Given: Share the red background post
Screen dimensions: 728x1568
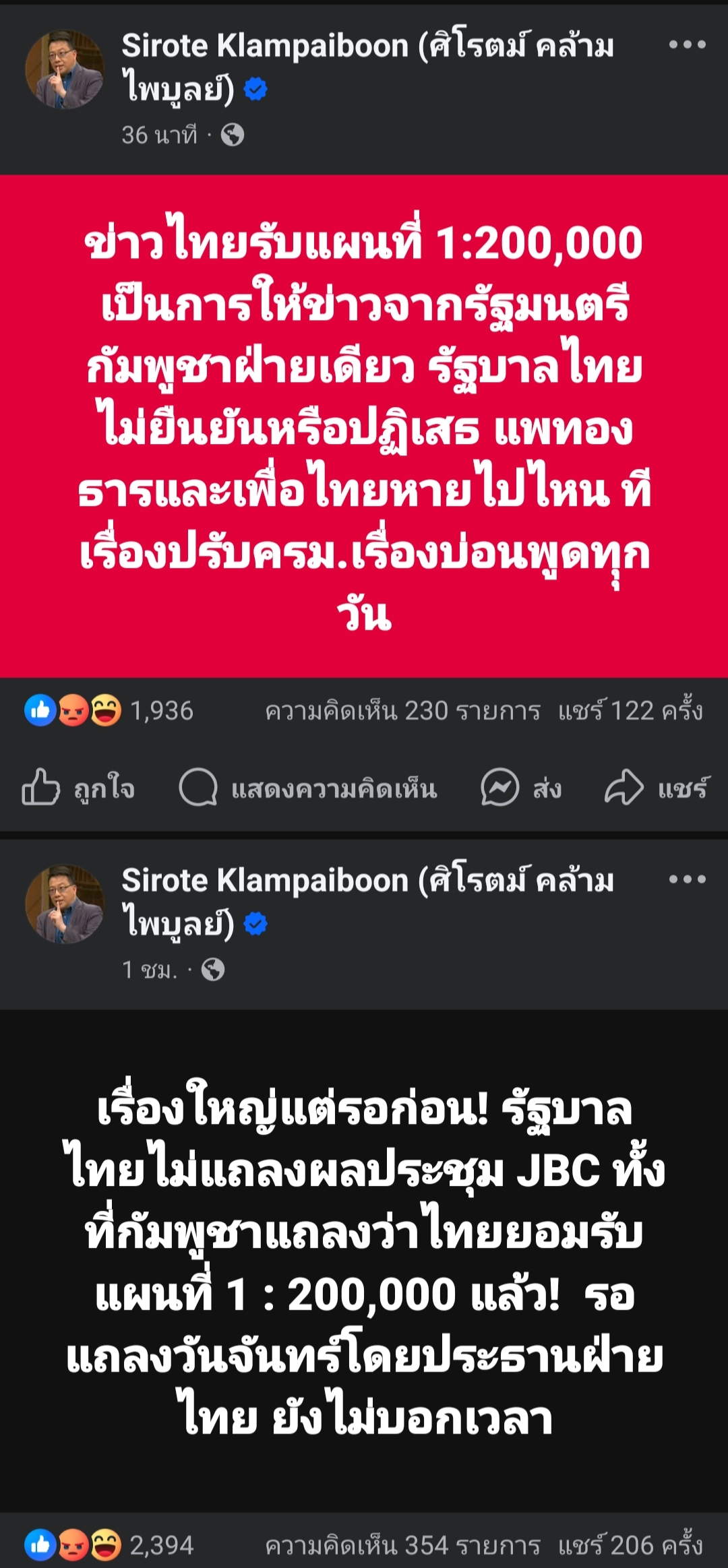Looking at the screenshot, I should pos(656,788).
